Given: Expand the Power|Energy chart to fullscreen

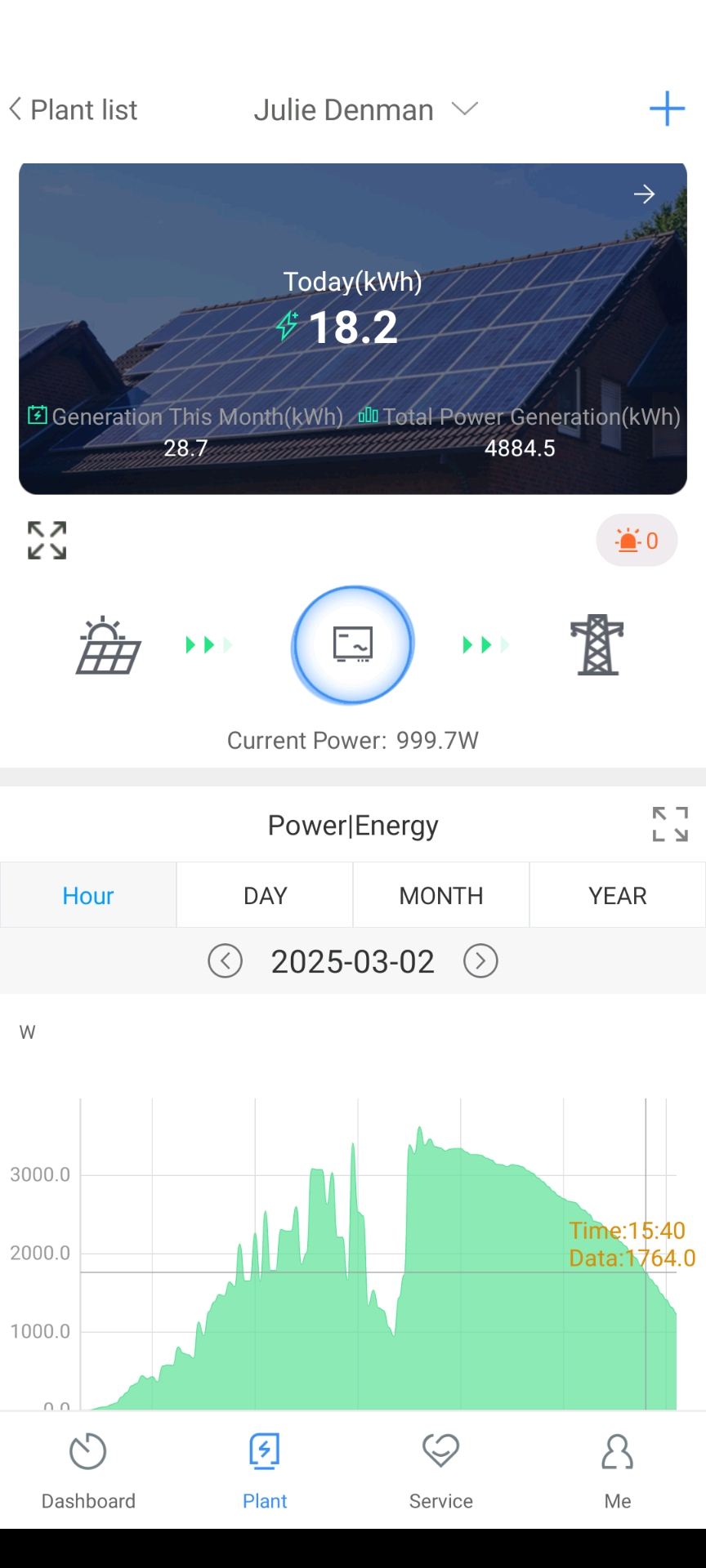Looking at the screenshot, I should [x=670, y=824].
